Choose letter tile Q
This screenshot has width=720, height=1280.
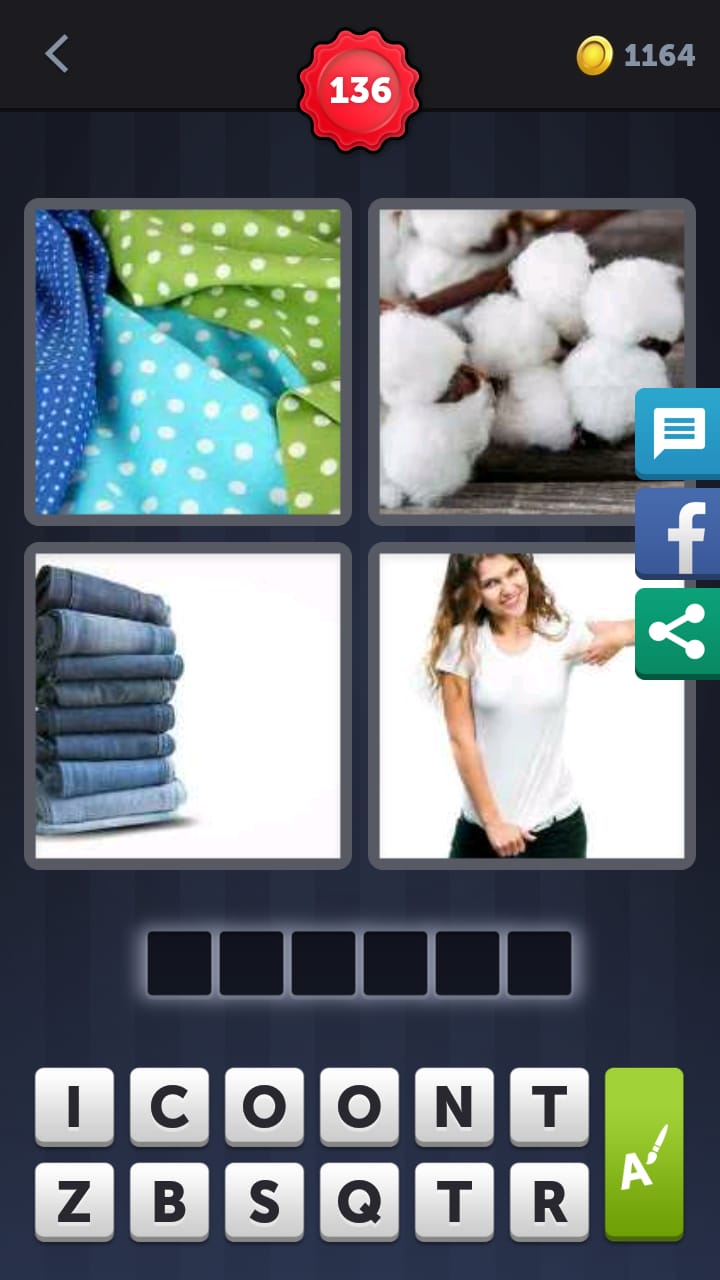click(359, 1201)
